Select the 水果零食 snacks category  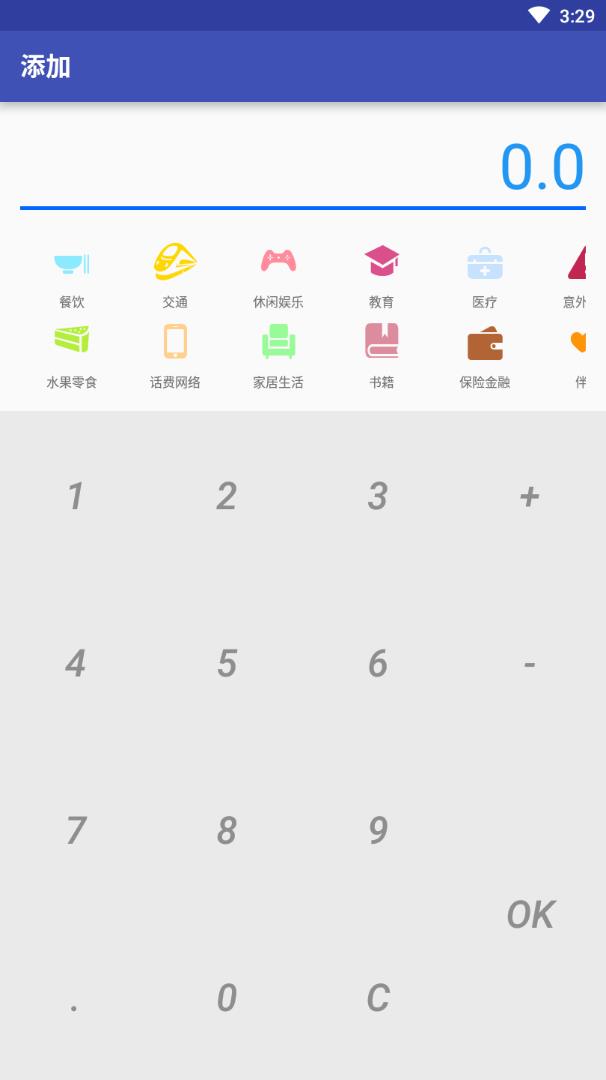[71, 353]
